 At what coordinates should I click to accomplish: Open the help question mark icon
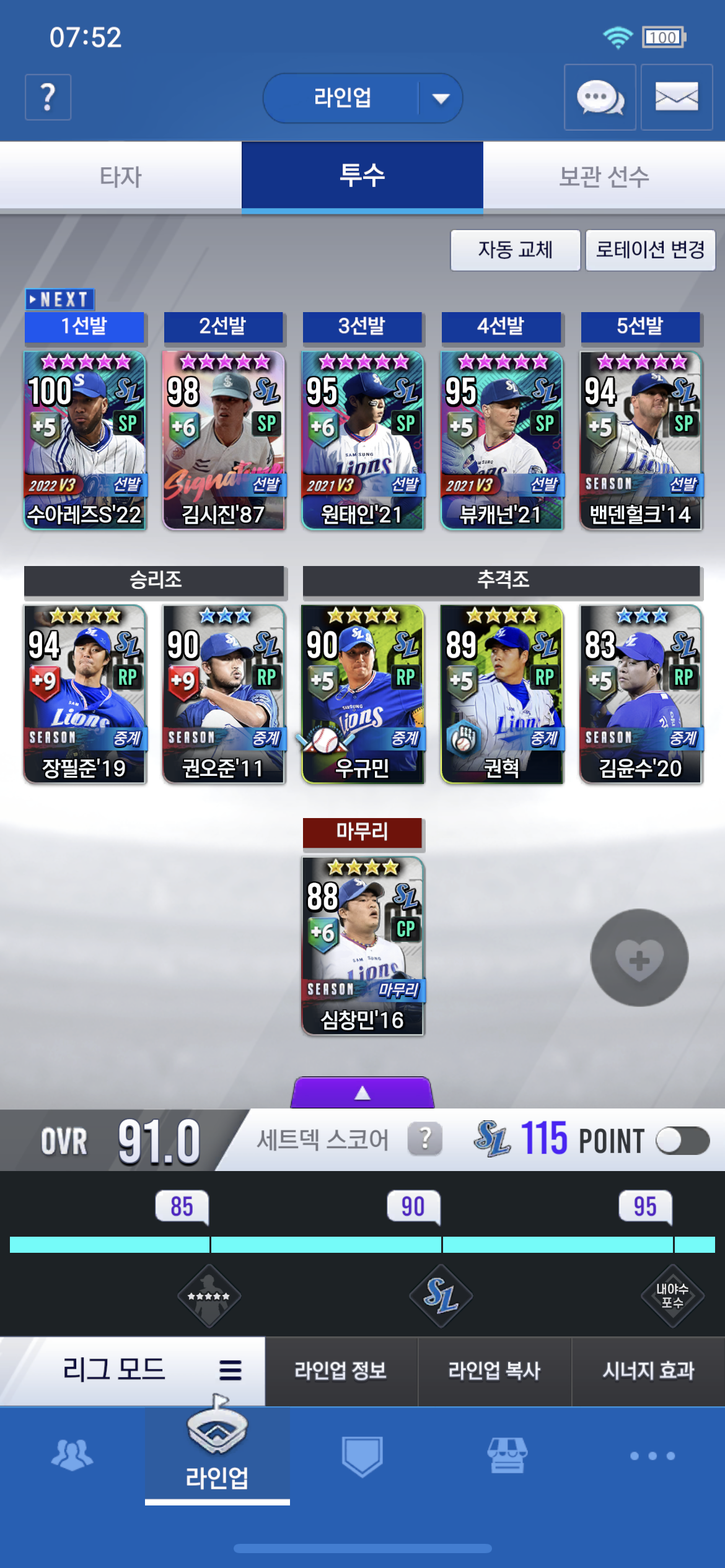point(48,97)
